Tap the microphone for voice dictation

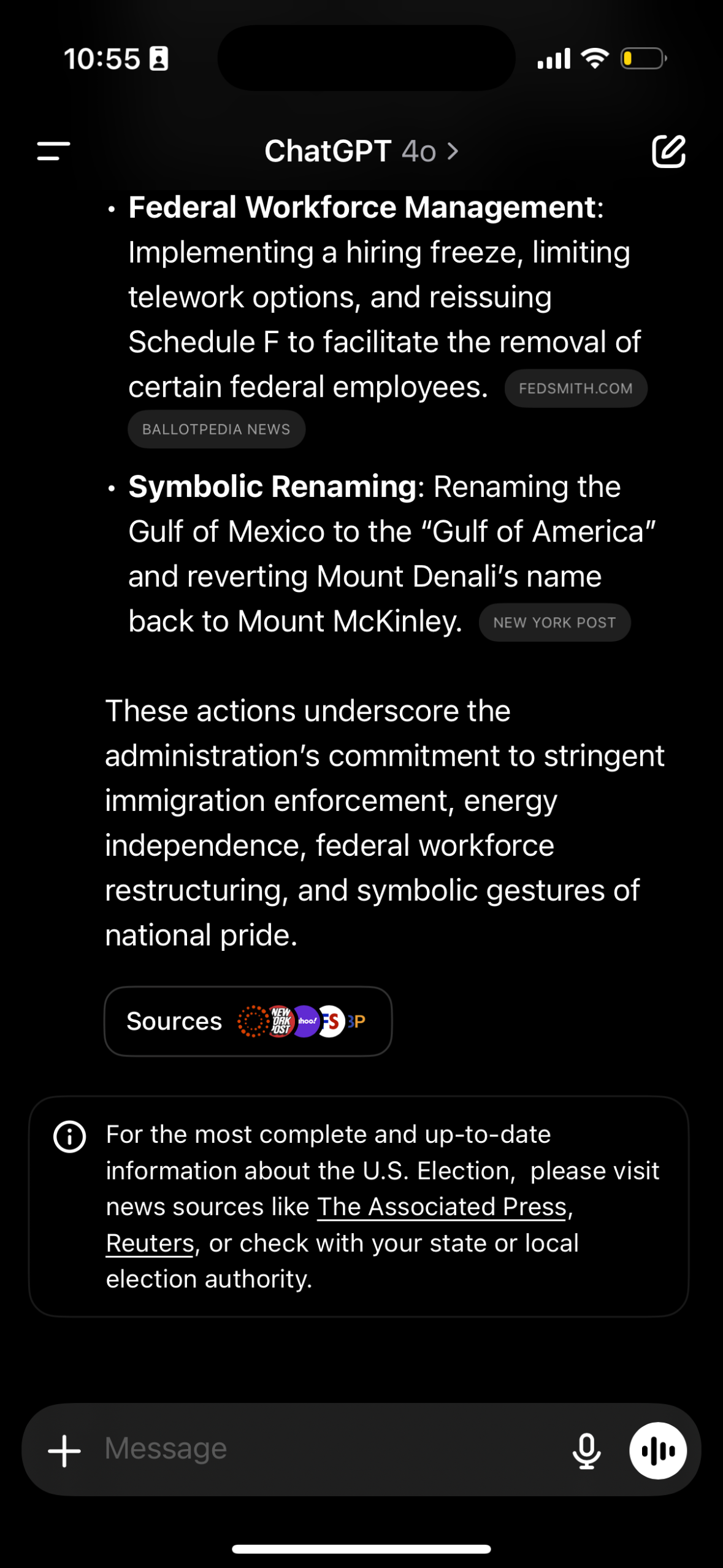tap(587, 1451)
